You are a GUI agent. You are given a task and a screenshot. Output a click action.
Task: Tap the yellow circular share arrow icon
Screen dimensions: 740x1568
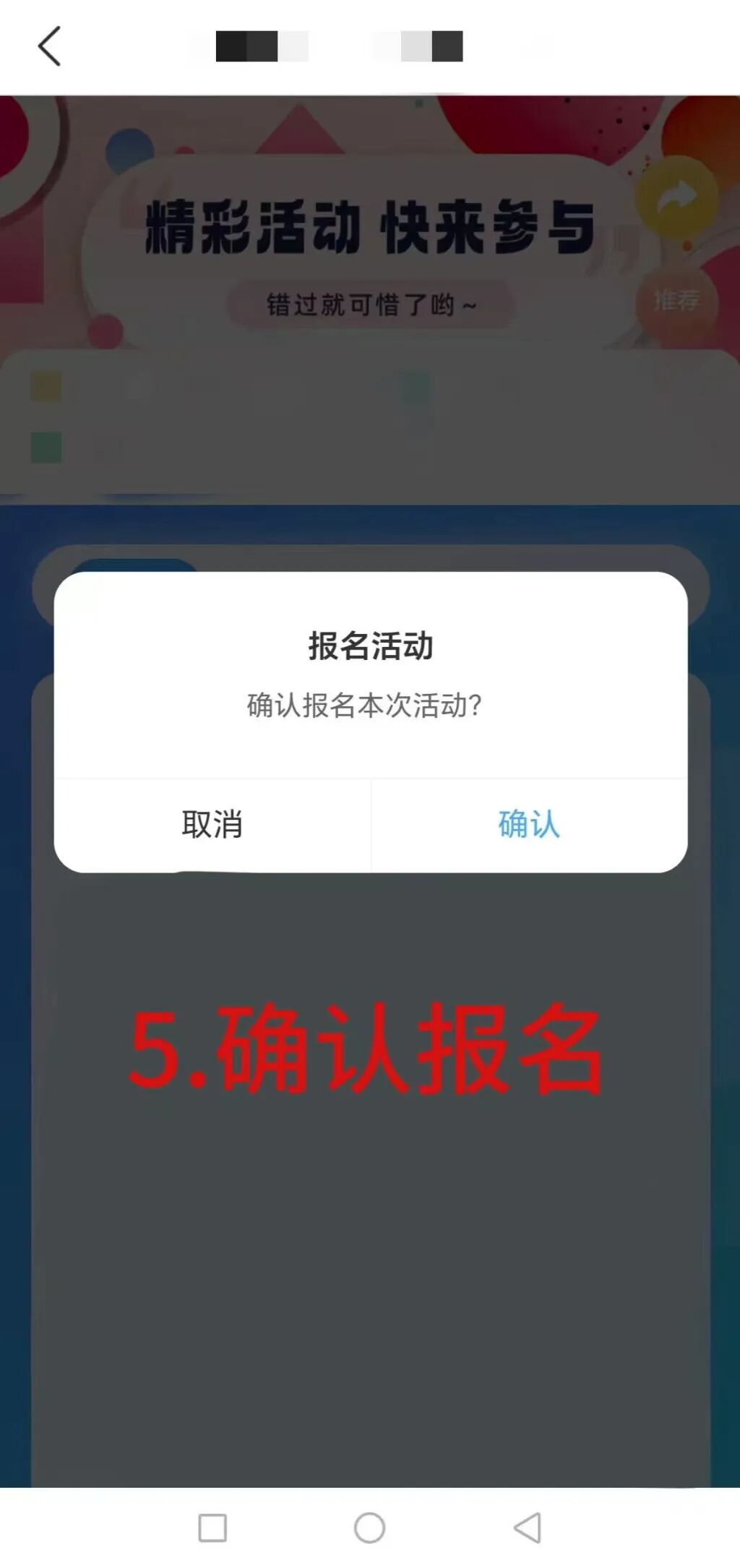[x=678, y=194]
